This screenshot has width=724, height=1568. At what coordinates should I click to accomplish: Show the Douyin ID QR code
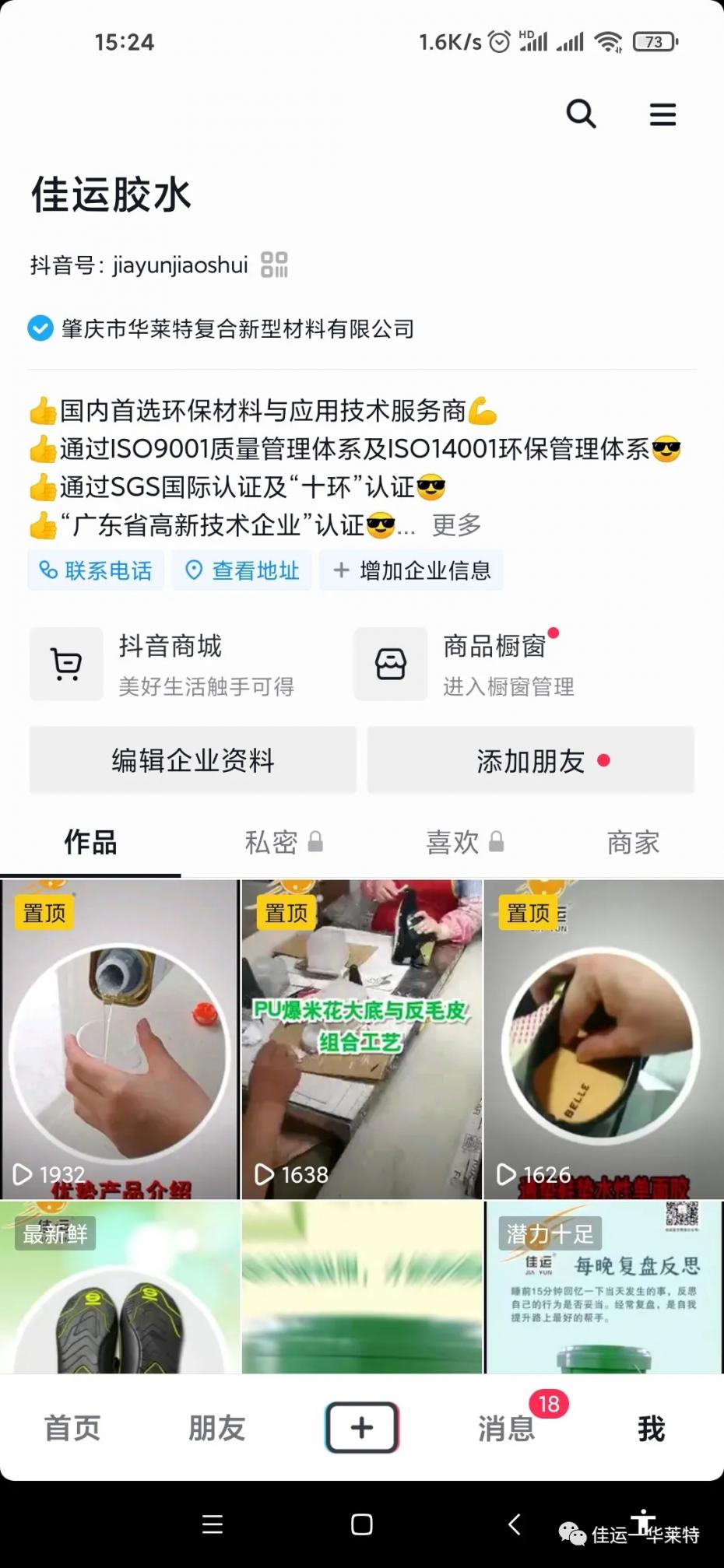pos(274,265)
